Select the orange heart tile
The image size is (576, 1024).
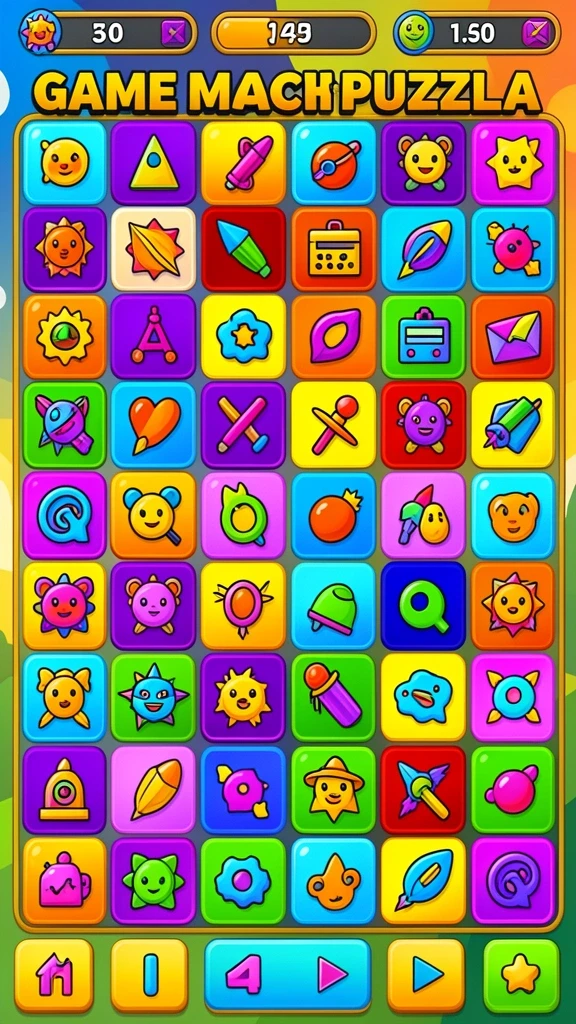(153, 425)
